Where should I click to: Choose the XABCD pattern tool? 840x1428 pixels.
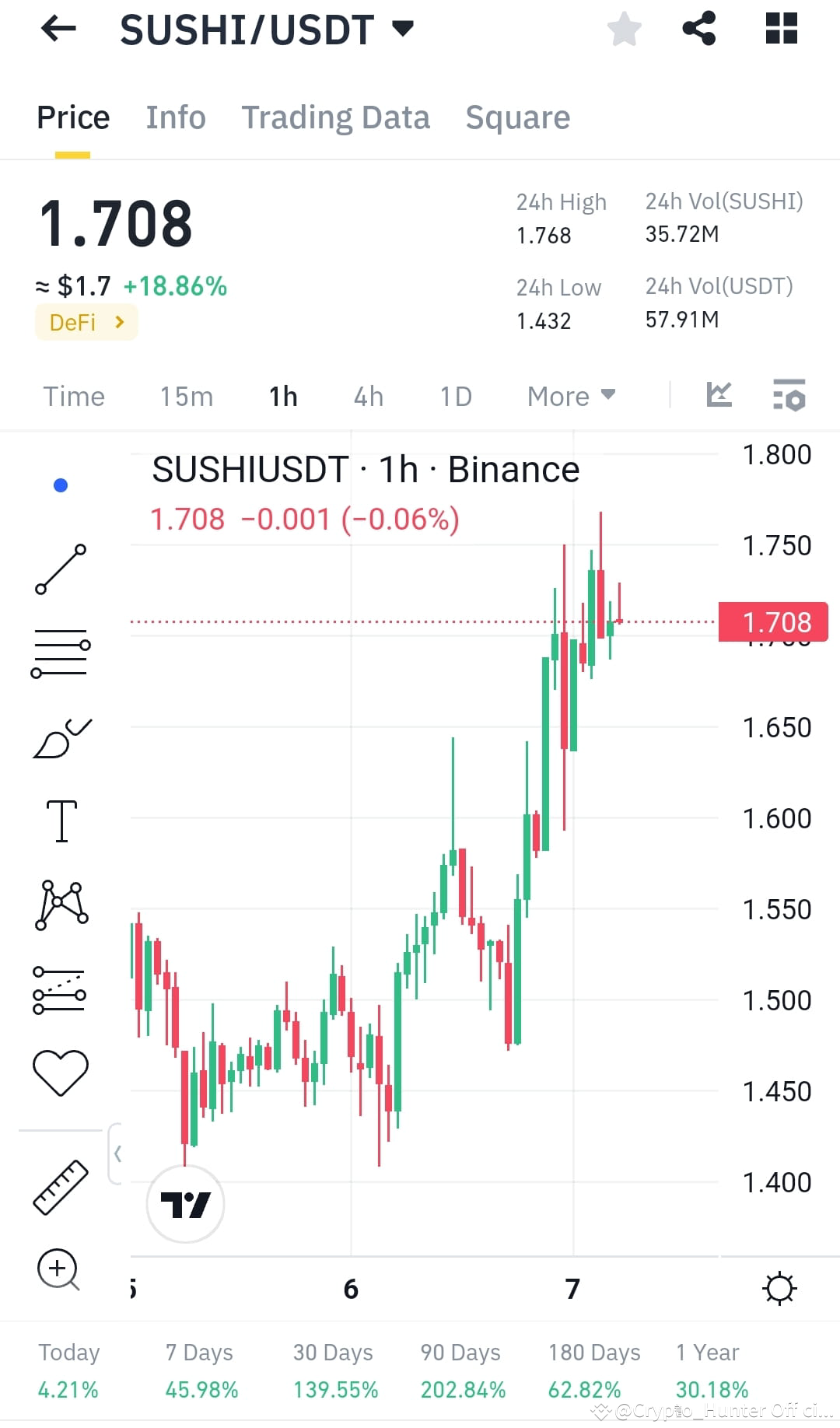tap(61, 906)
